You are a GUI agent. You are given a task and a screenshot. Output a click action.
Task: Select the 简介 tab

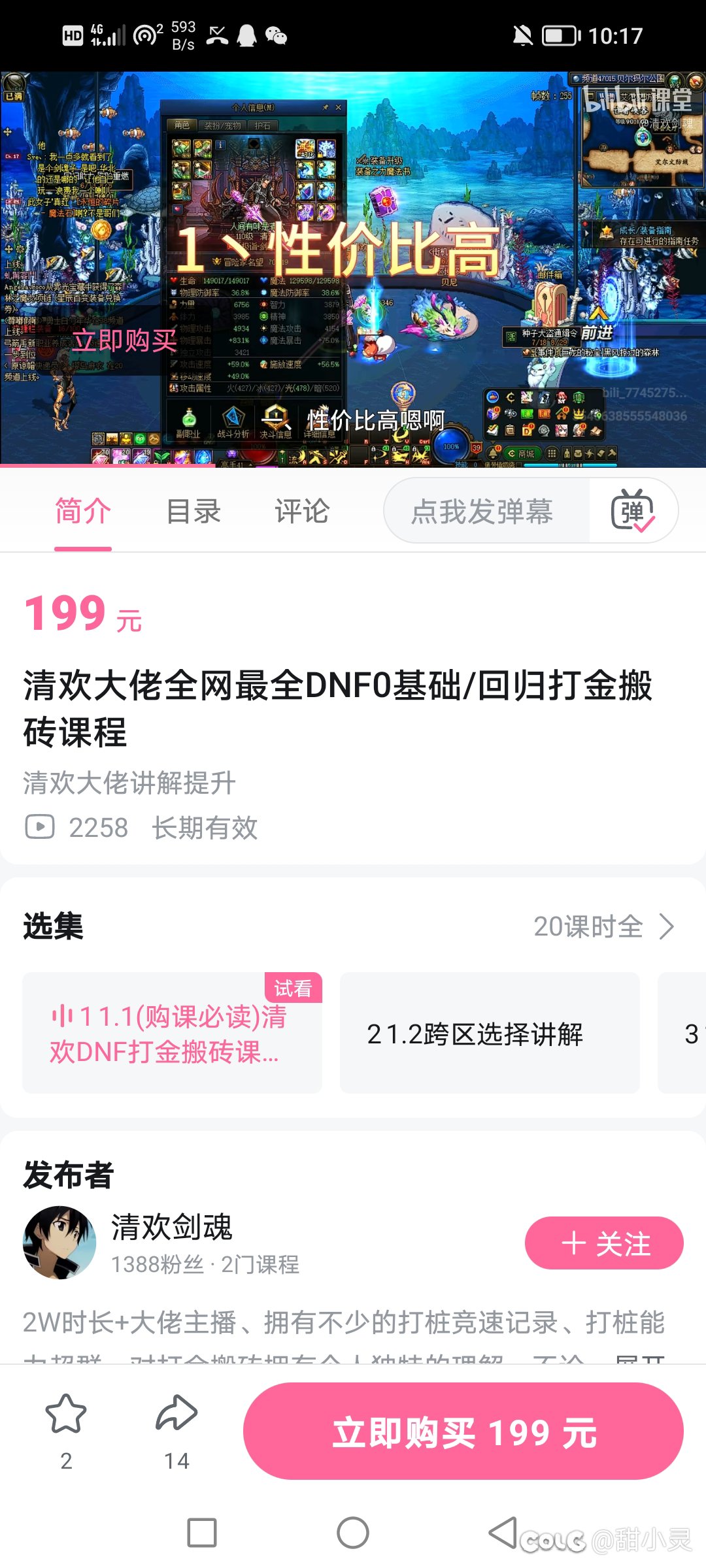[83, 511]
